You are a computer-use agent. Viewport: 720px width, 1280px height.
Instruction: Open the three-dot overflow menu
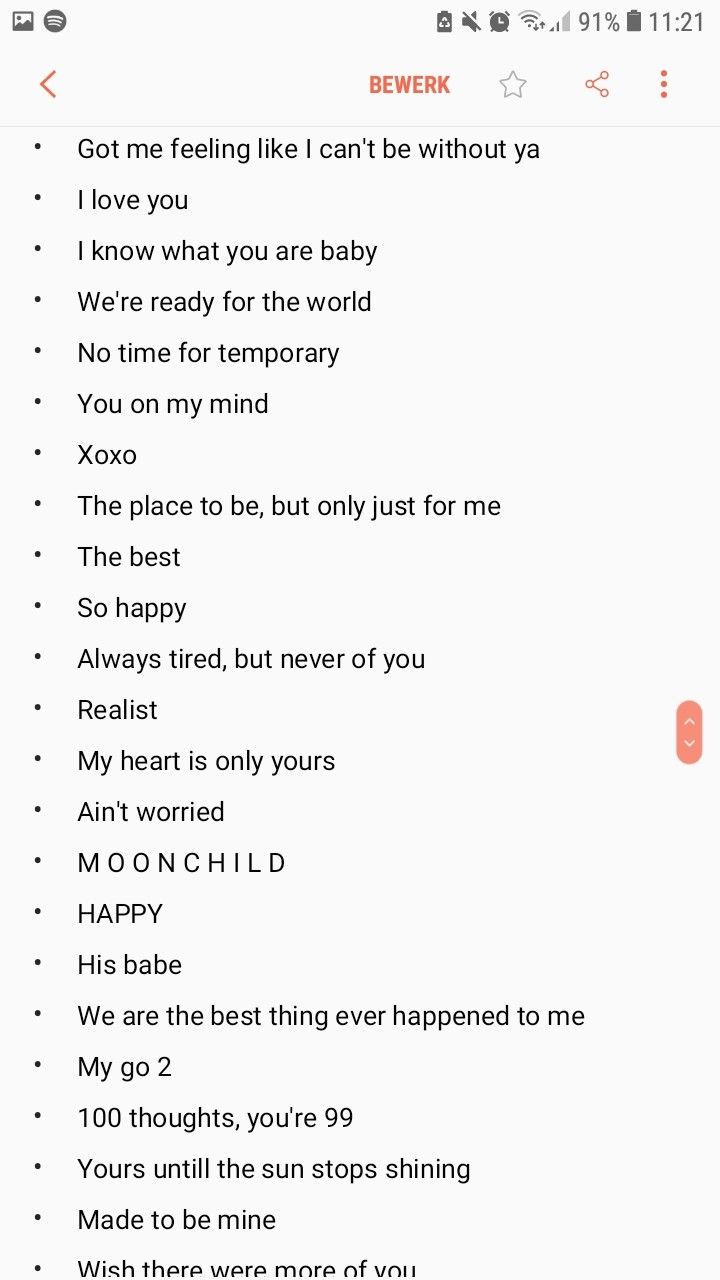click(x=663, y=85)
